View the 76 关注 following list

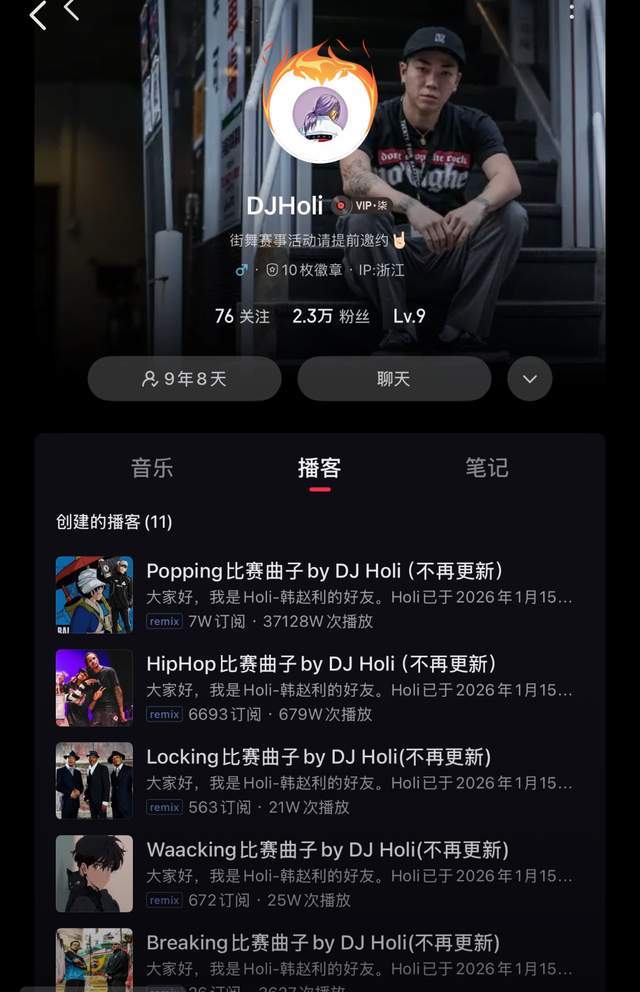tap(242, 316)
